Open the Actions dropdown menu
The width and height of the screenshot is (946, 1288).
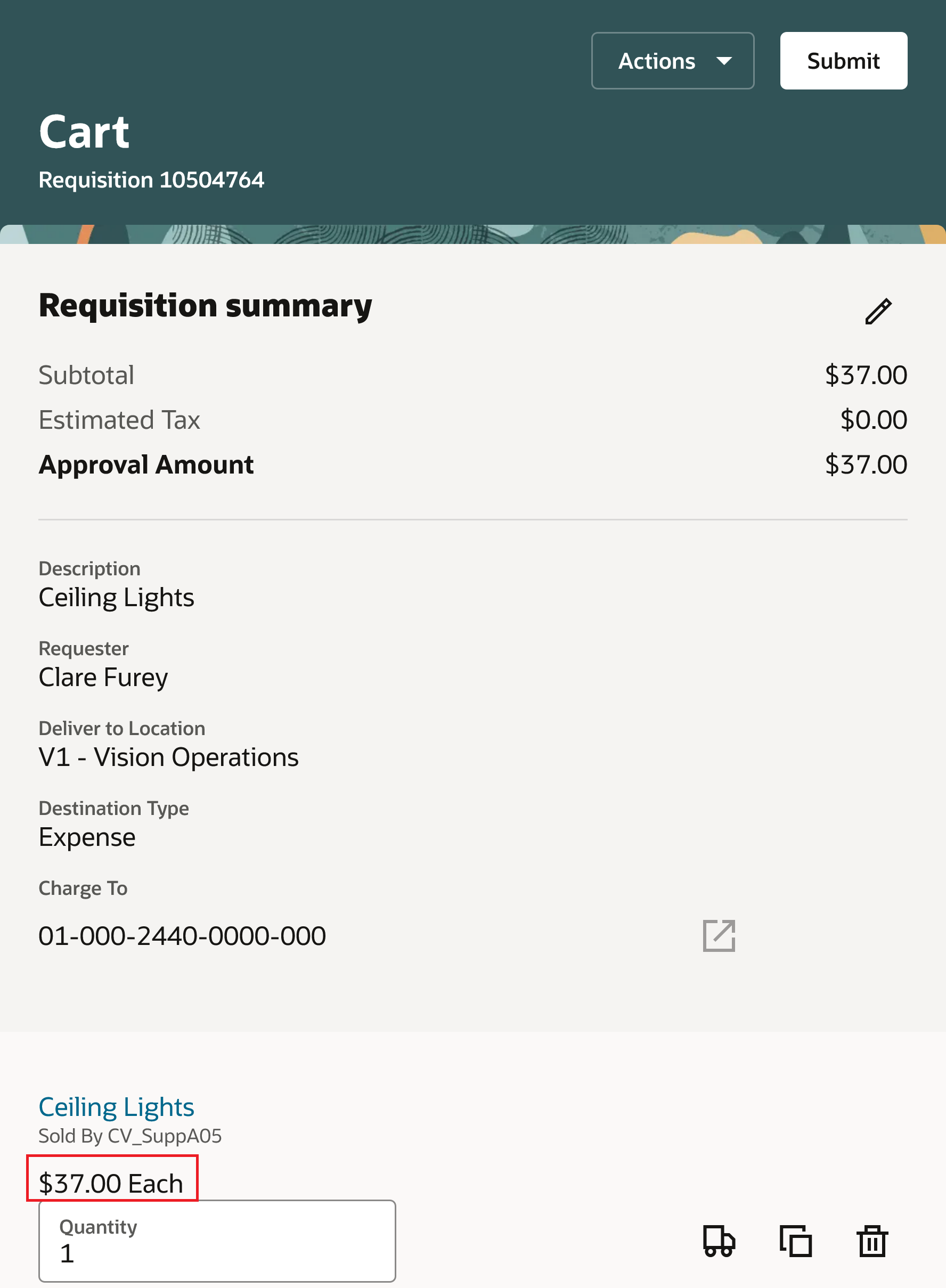[x=672, y=61]
